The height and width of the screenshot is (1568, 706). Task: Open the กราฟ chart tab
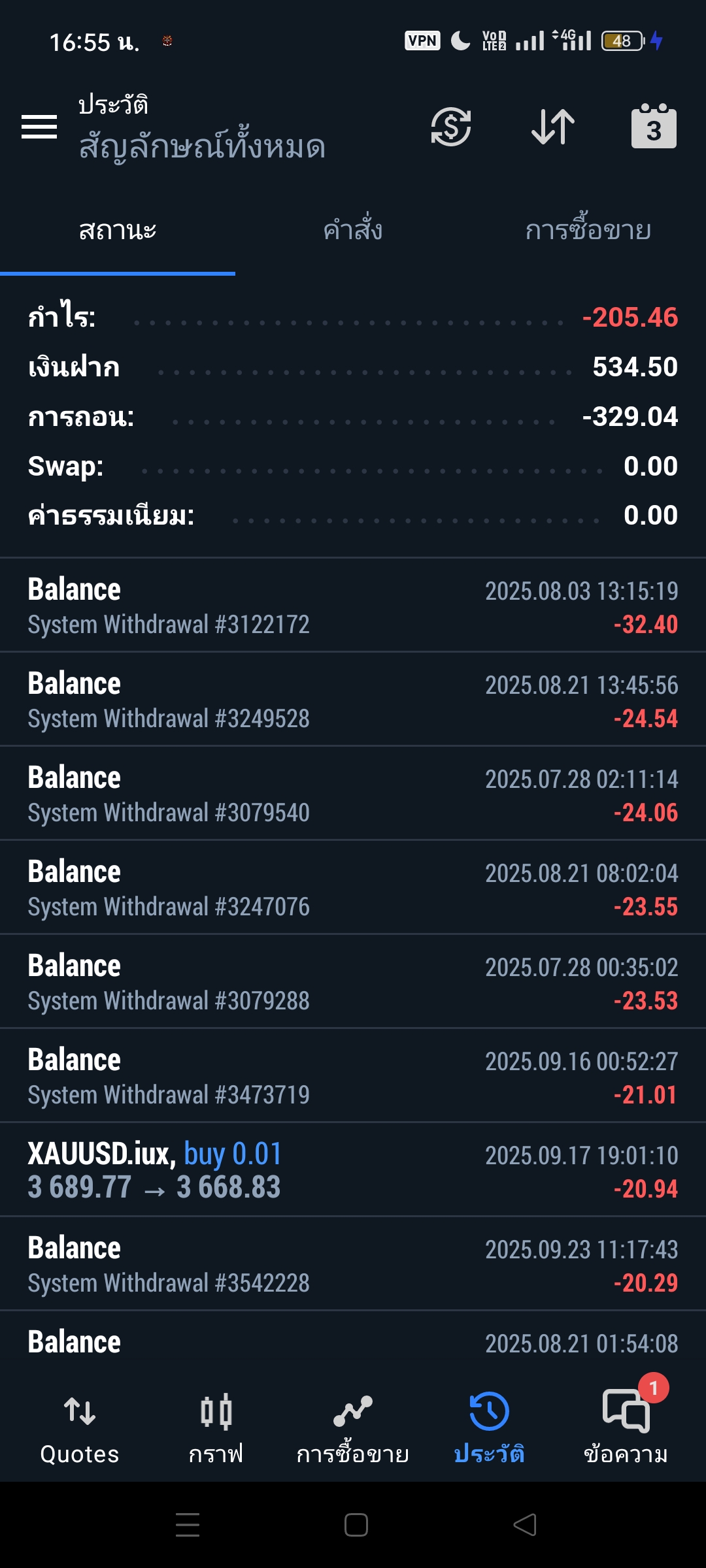[216, 1429]
